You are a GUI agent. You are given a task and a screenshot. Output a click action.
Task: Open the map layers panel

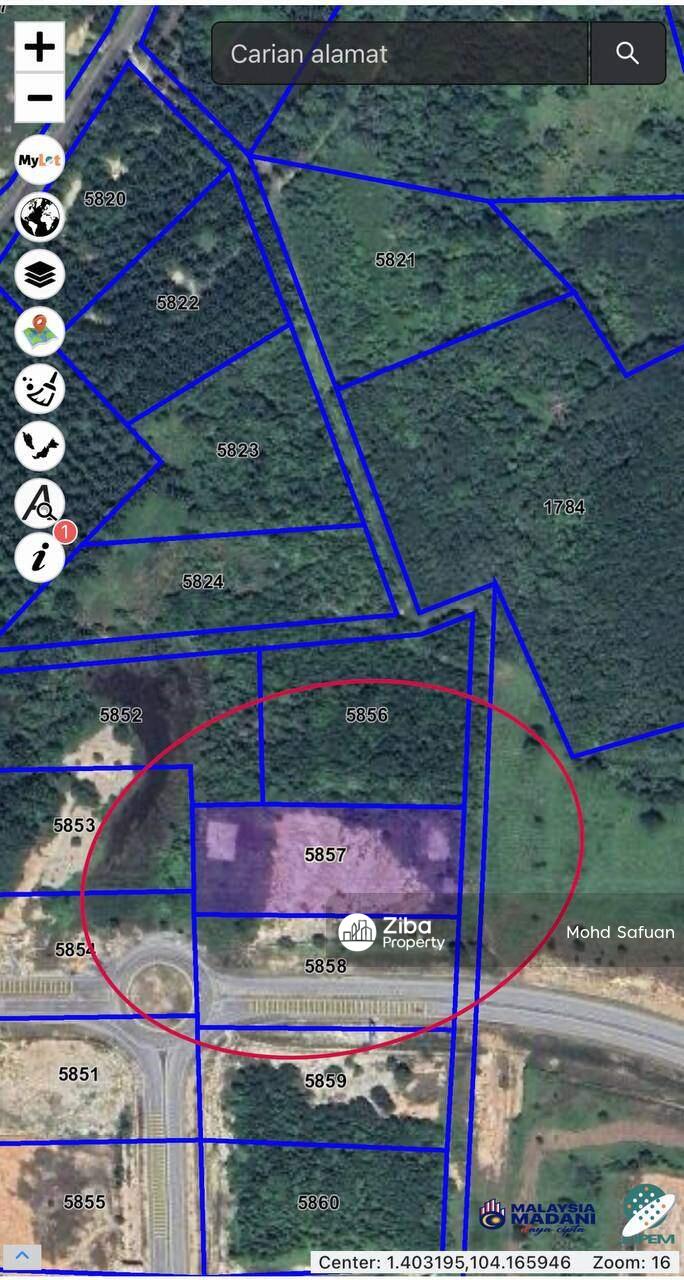click(x=40, y=275)
